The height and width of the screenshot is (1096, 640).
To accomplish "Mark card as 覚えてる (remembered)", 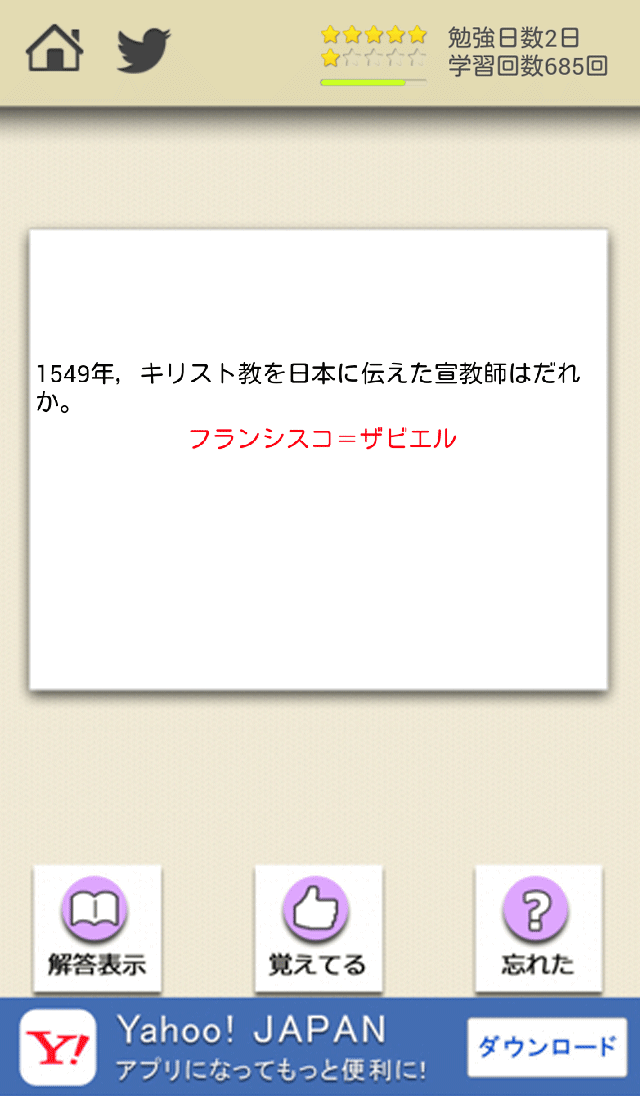I will (318, 929).
